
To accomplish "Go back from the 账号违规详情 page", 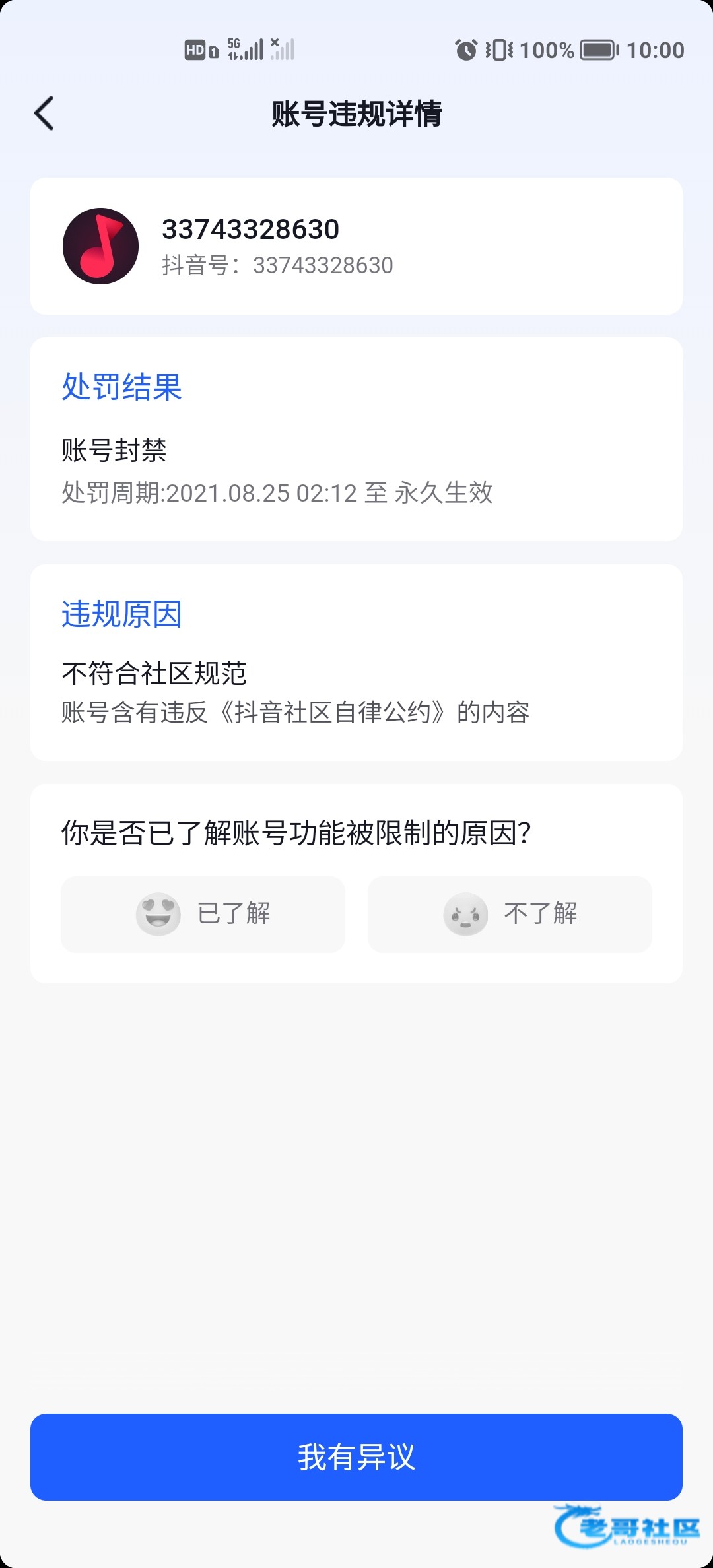I will click(x=44, y=114).
